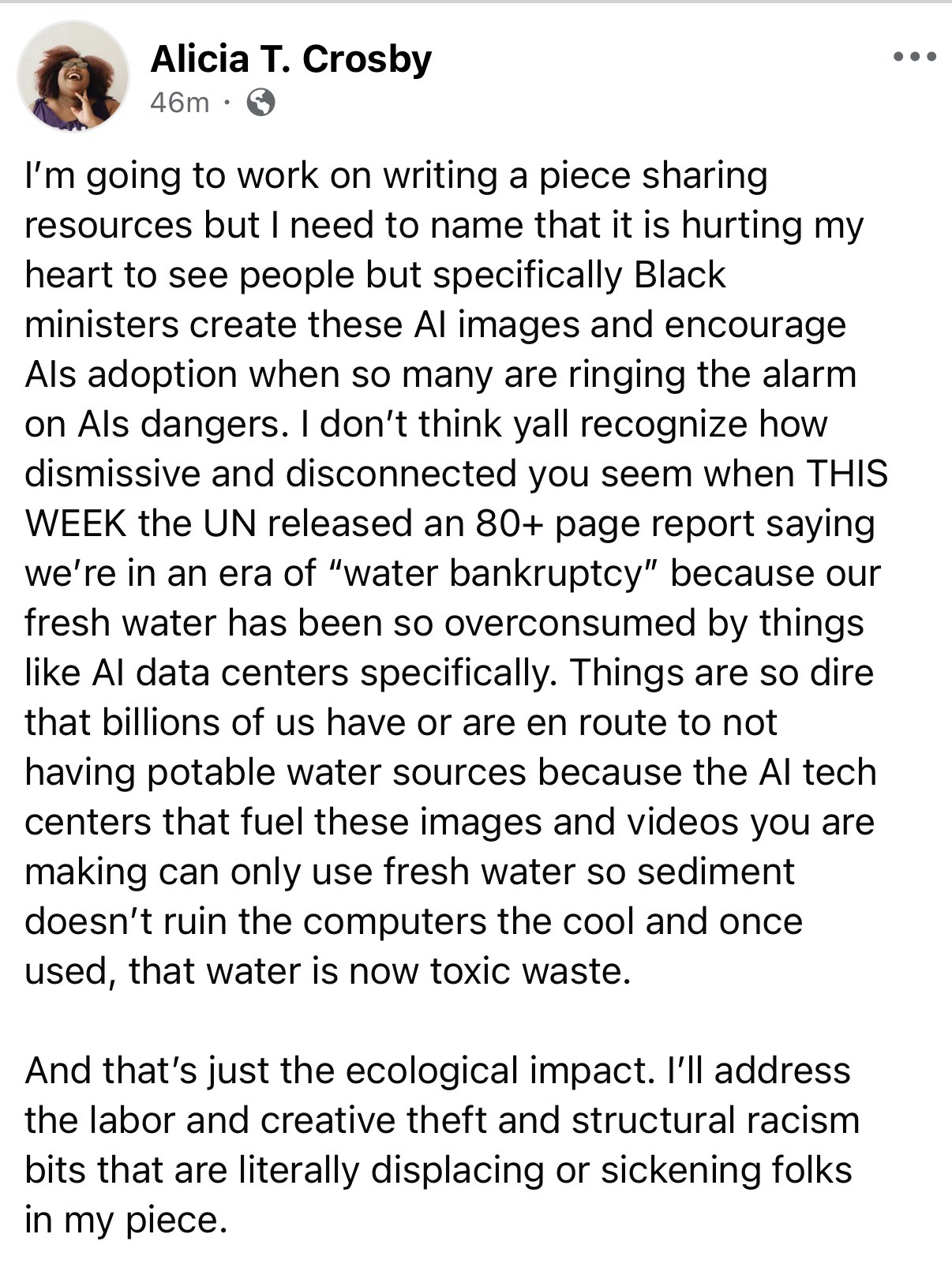Open Alicia T. Crosby's profile picture
This screenshot has width=952, height=1264.
[73, 77]
